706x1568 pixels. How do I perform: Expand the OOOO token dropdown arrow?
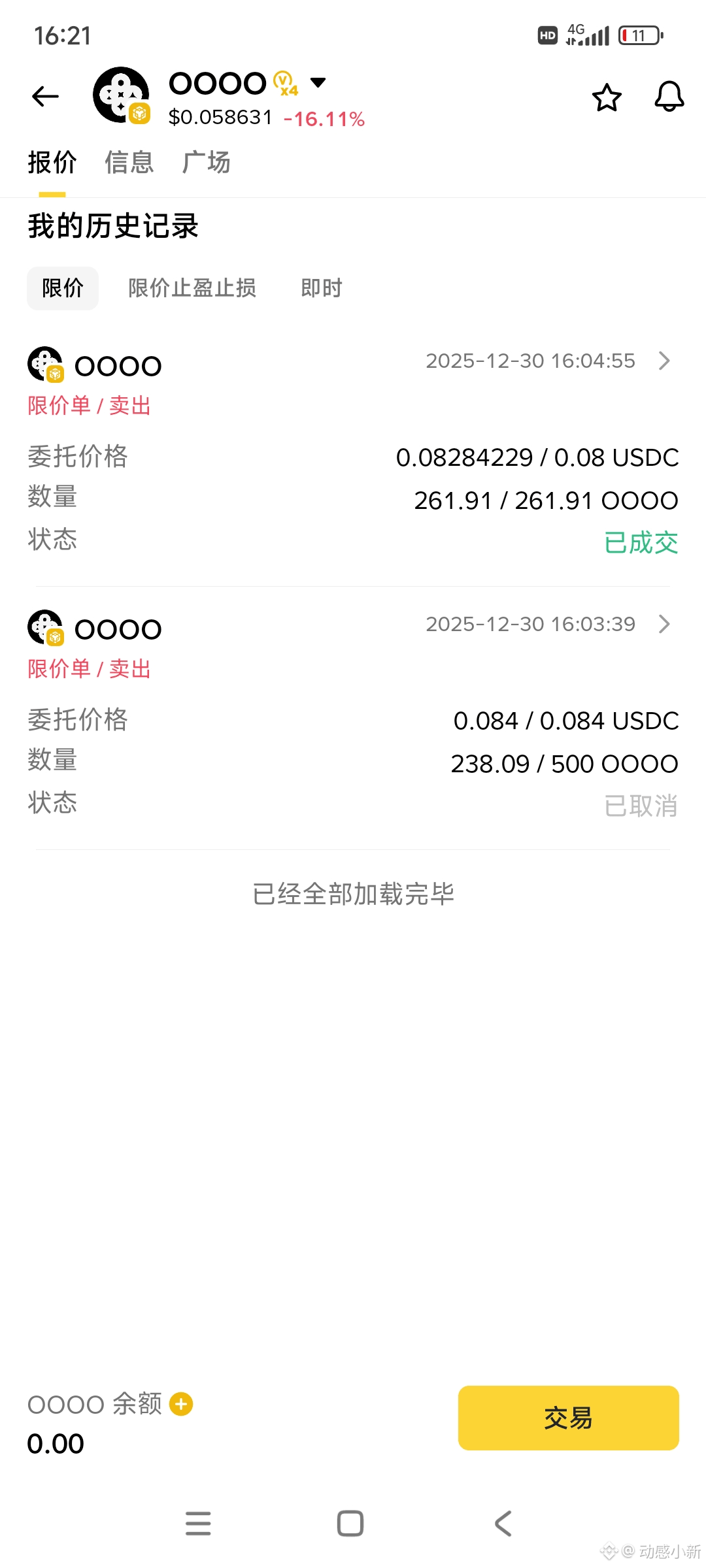[x=318, y=83]
